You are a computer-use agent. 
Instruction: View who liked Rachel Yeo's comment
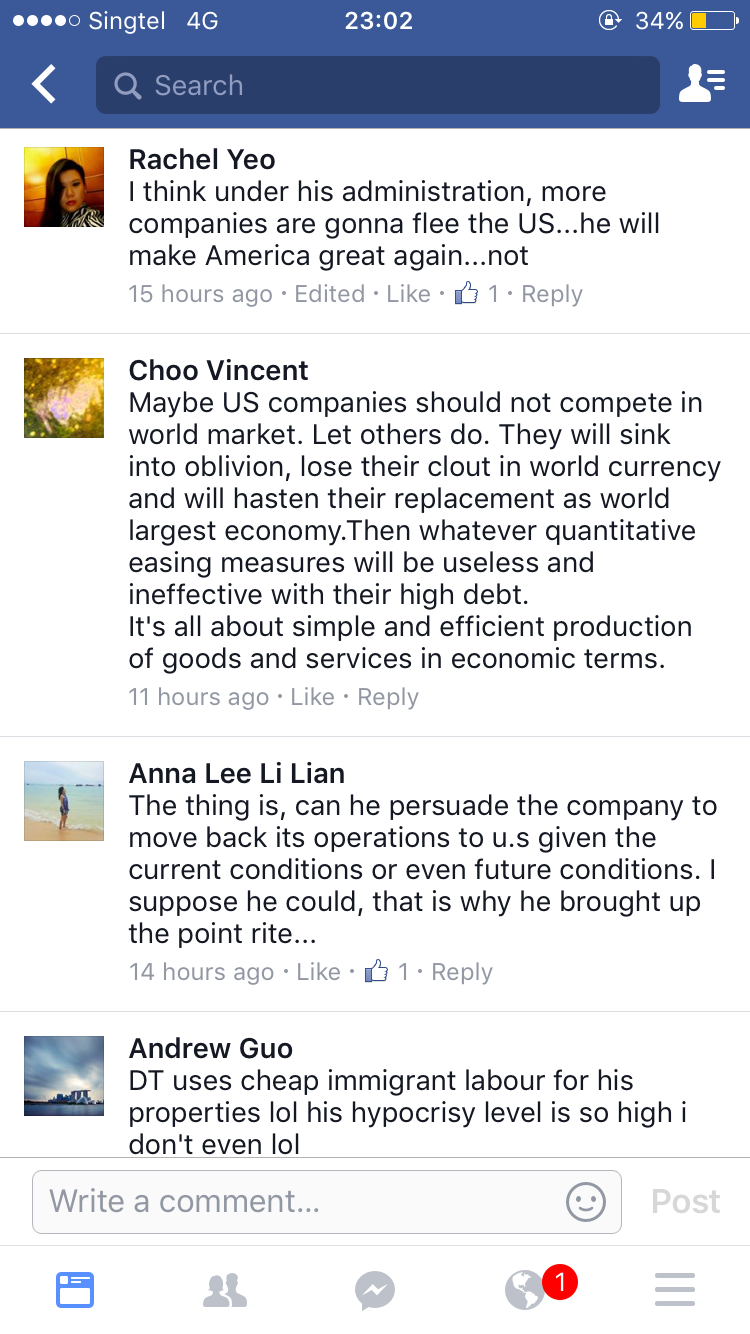[478, 294]
